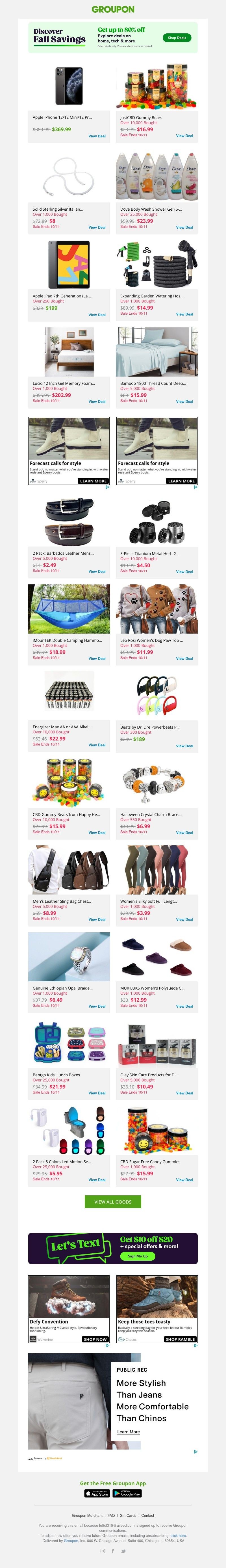View Deal for Energizer Max batteries

tap(97, 744)
